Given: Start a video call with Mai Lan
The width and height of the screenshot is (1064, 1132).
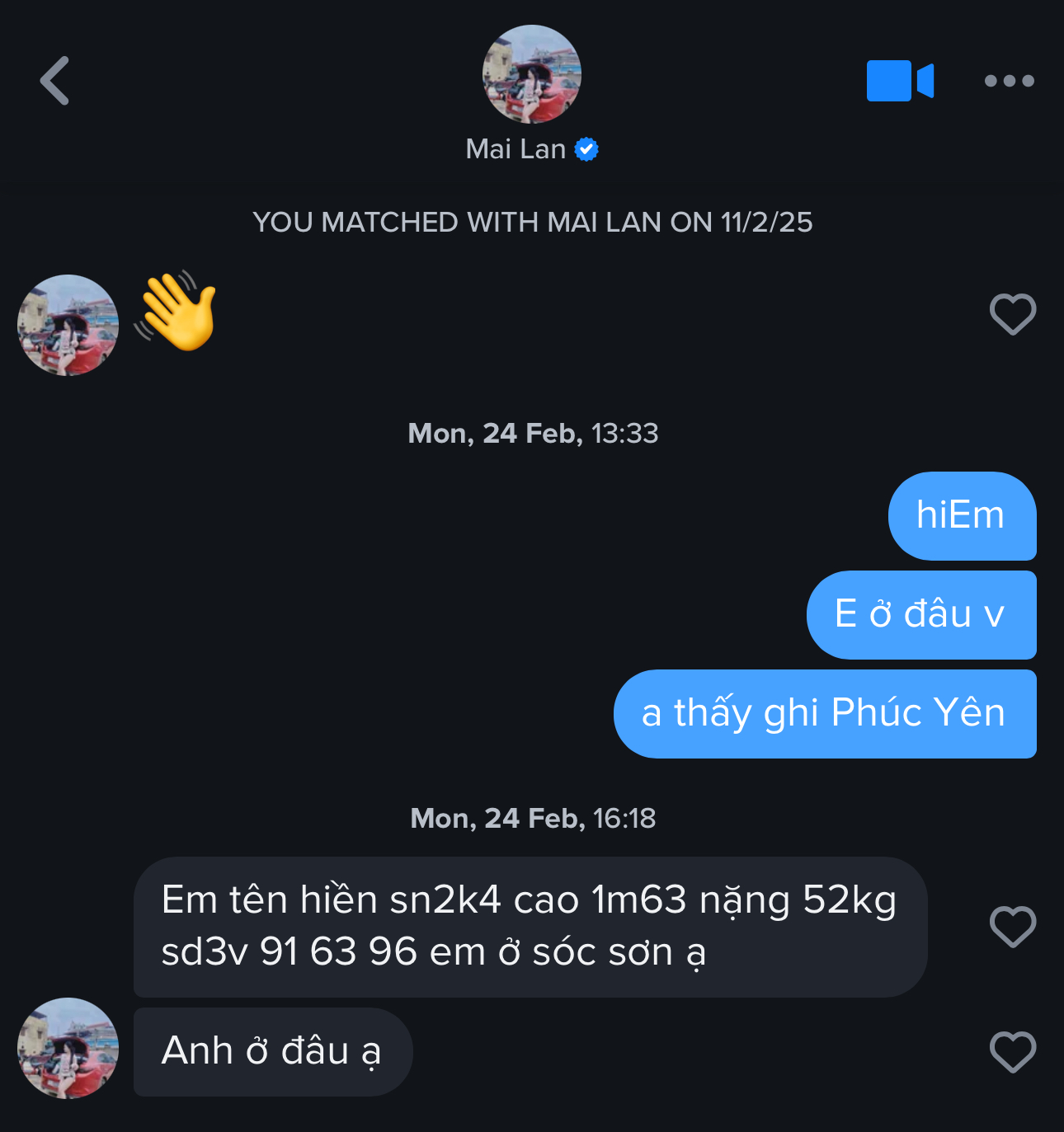Looking at the screenshot, I should [x=899, y=81].
